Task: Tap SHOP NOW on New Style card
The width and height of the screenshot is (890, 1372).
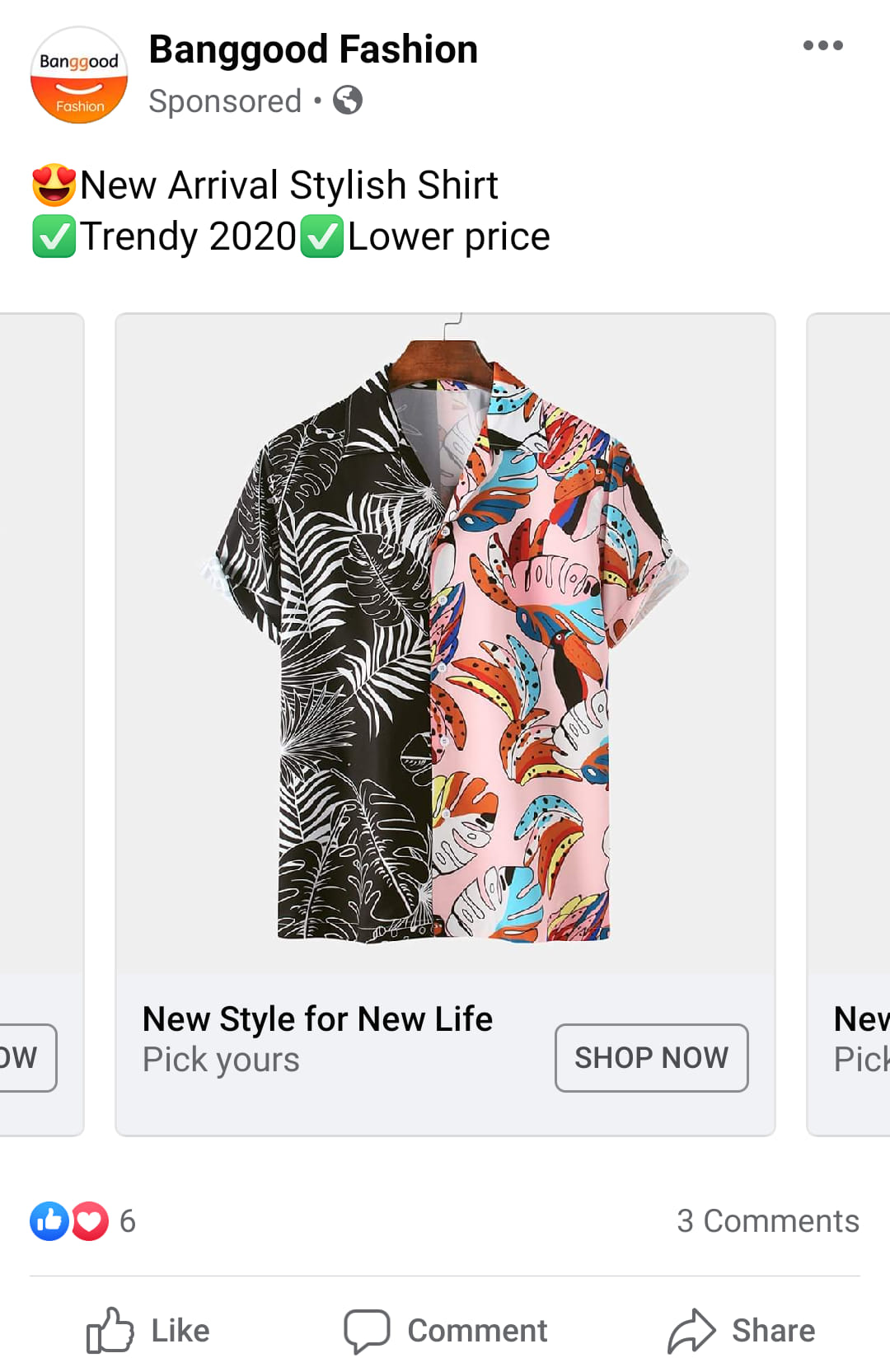Action: [651, 1057]
